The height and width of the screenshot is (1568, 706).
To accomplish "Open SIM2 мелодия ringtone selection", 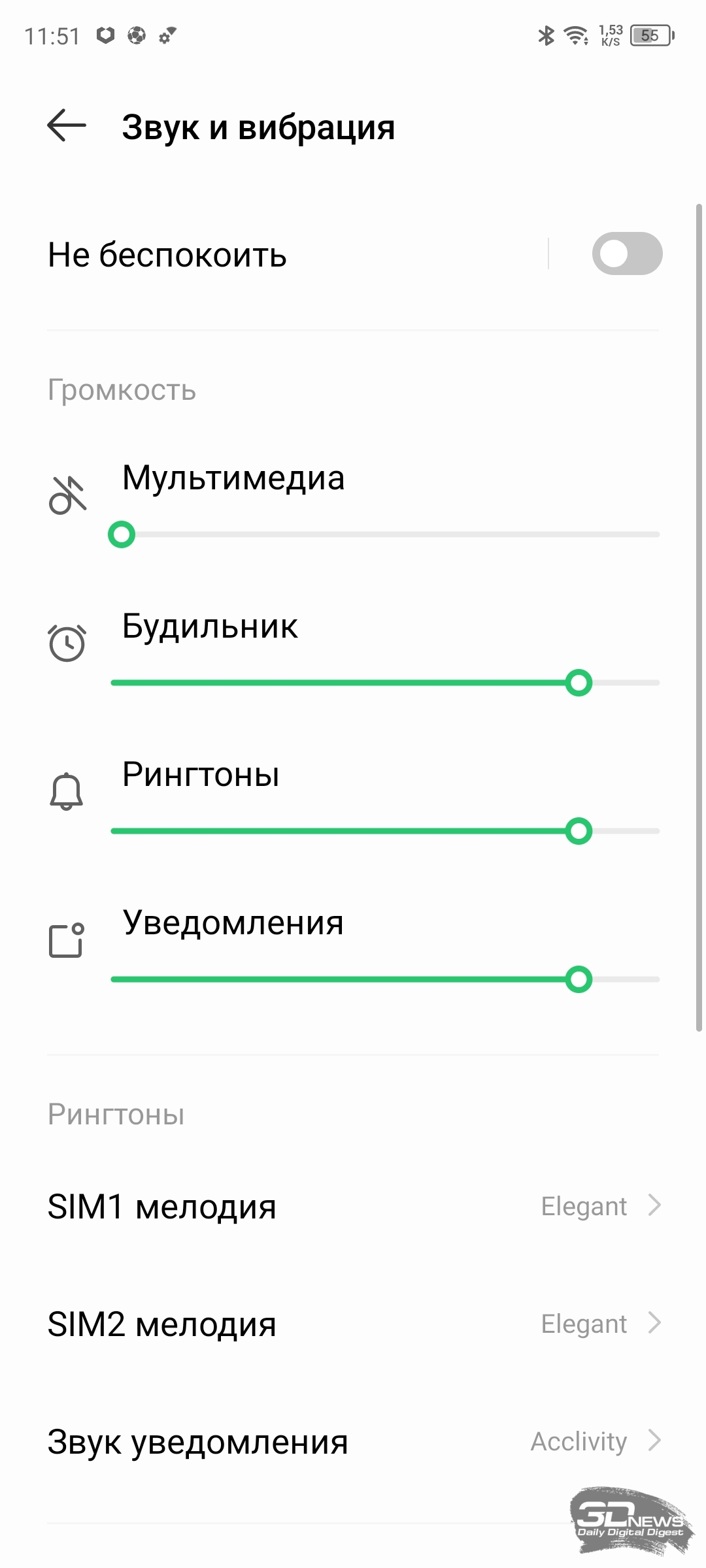I will [353, 1324].
